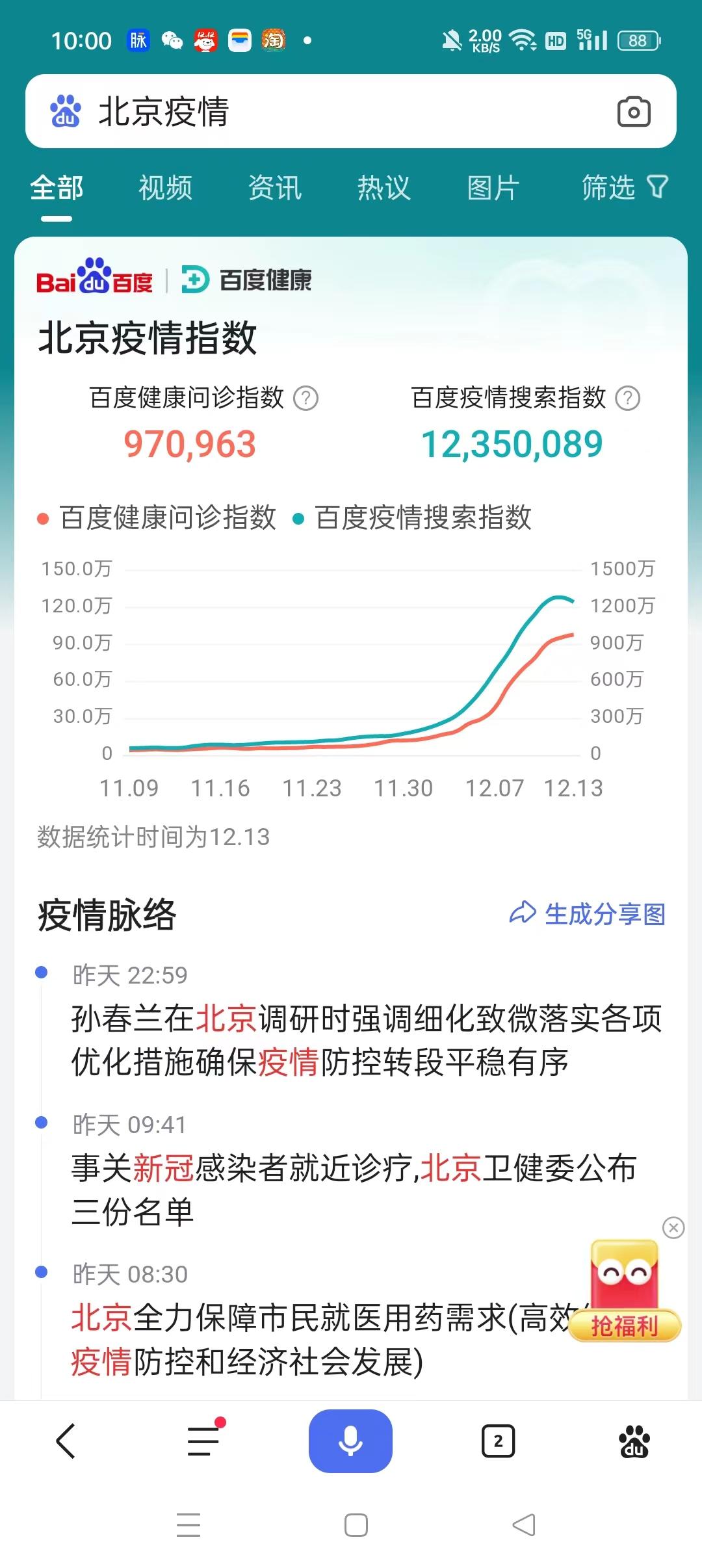
Task: Tap the 生成分享图 share link
Action: point(588,914)
